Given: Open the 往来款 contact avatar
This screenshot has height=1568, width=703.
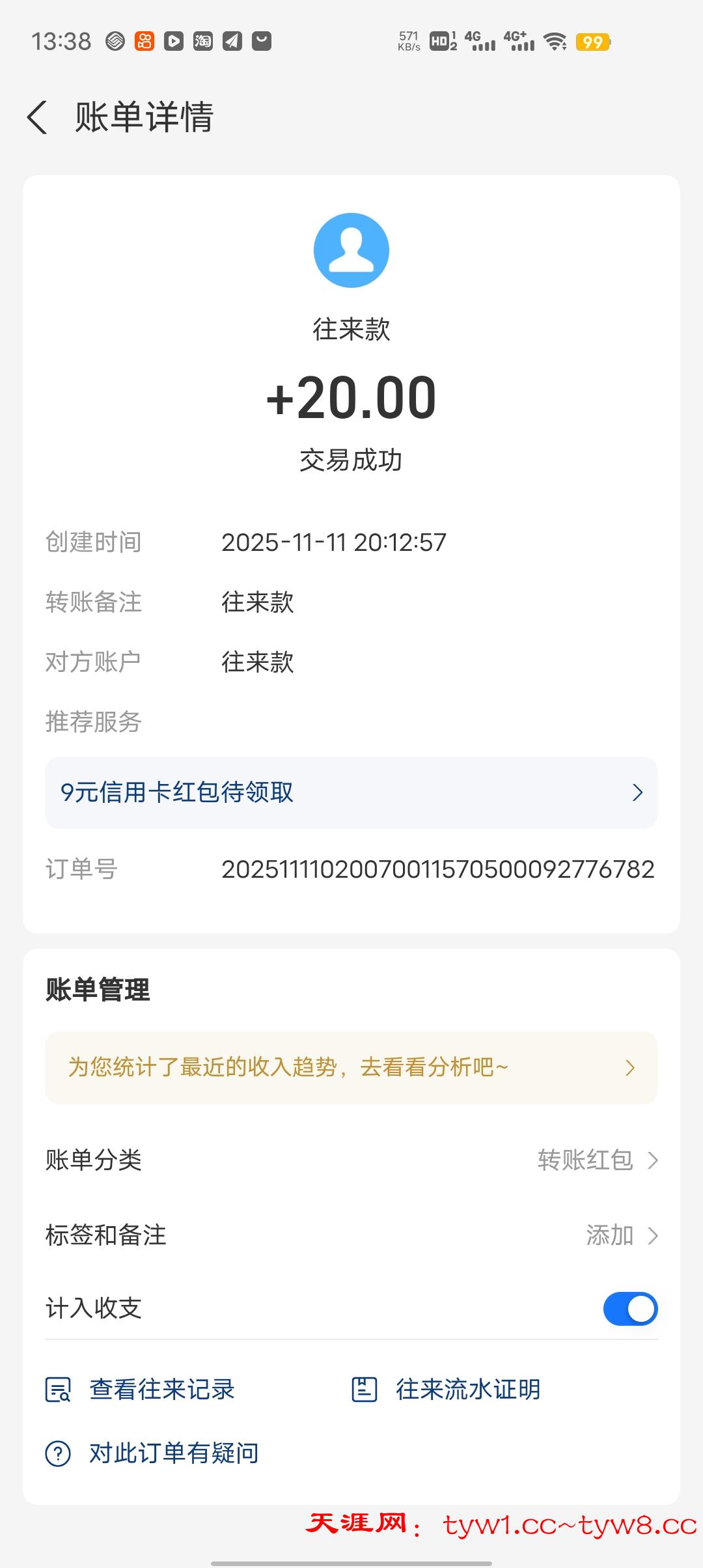Looking at the screenshot, I should click(x=351, y=250).
